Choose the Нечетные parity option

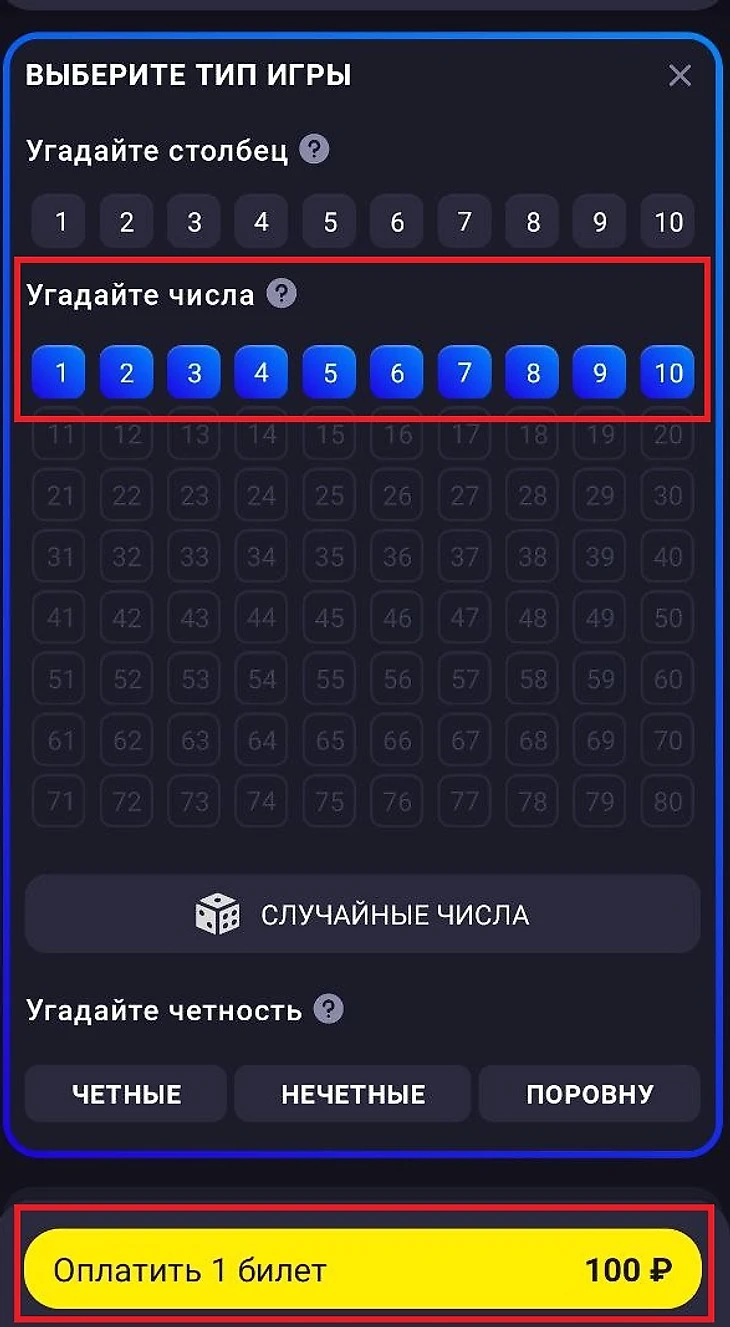[x=352, y=1093]
